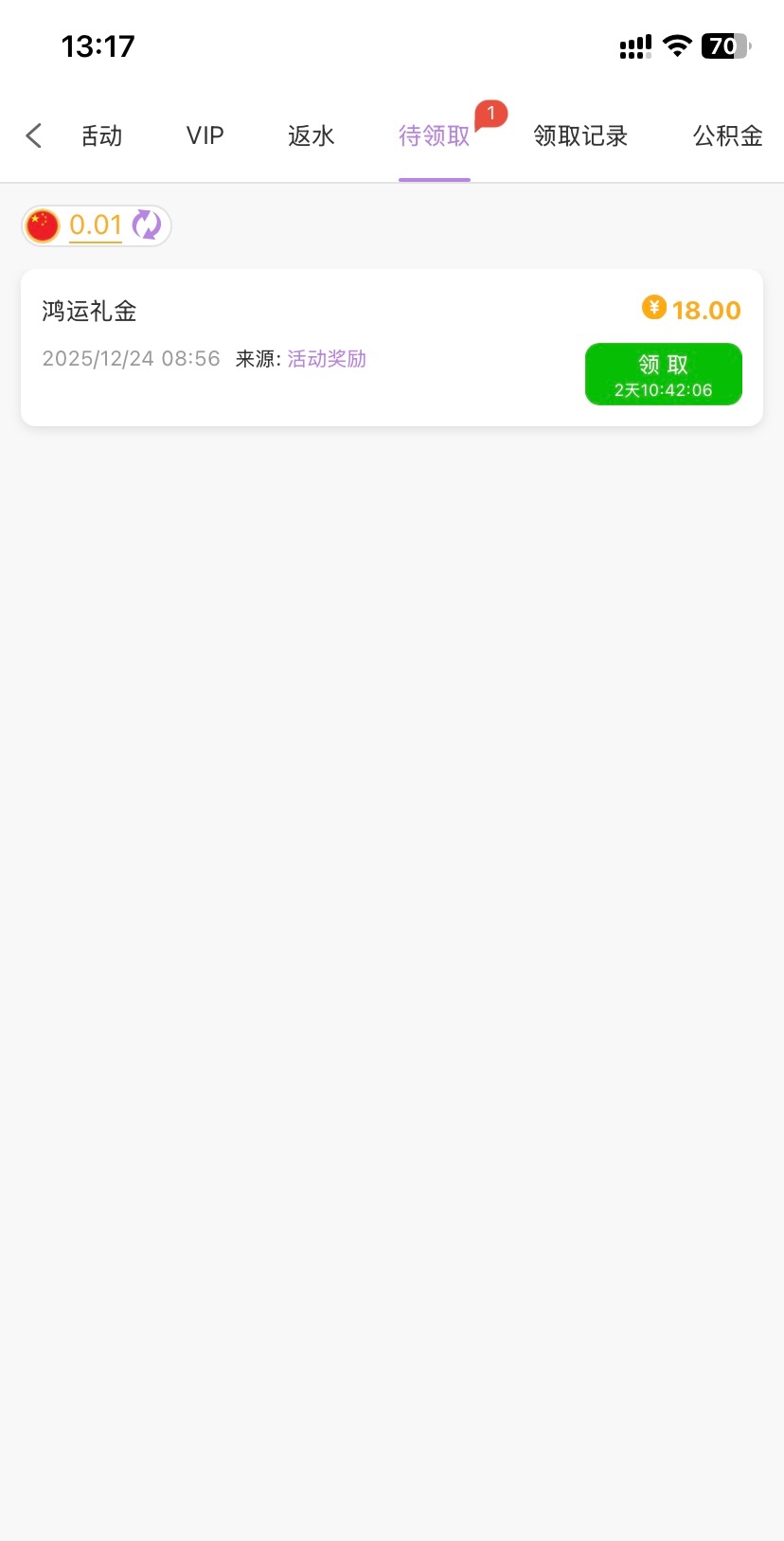Refresh the 0.01 balance
Viewport: 784px width, 1541px height.
[147, 225]
